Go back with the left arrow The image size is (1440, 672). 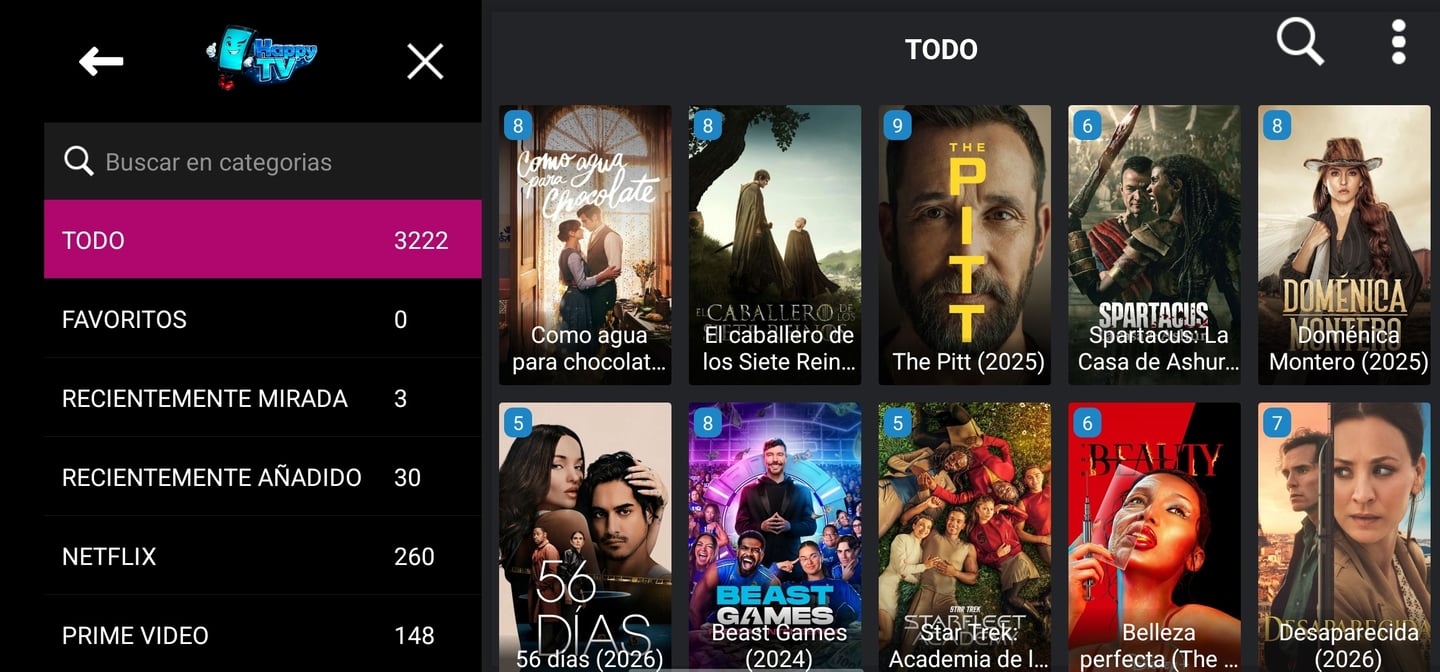(101, 62)
